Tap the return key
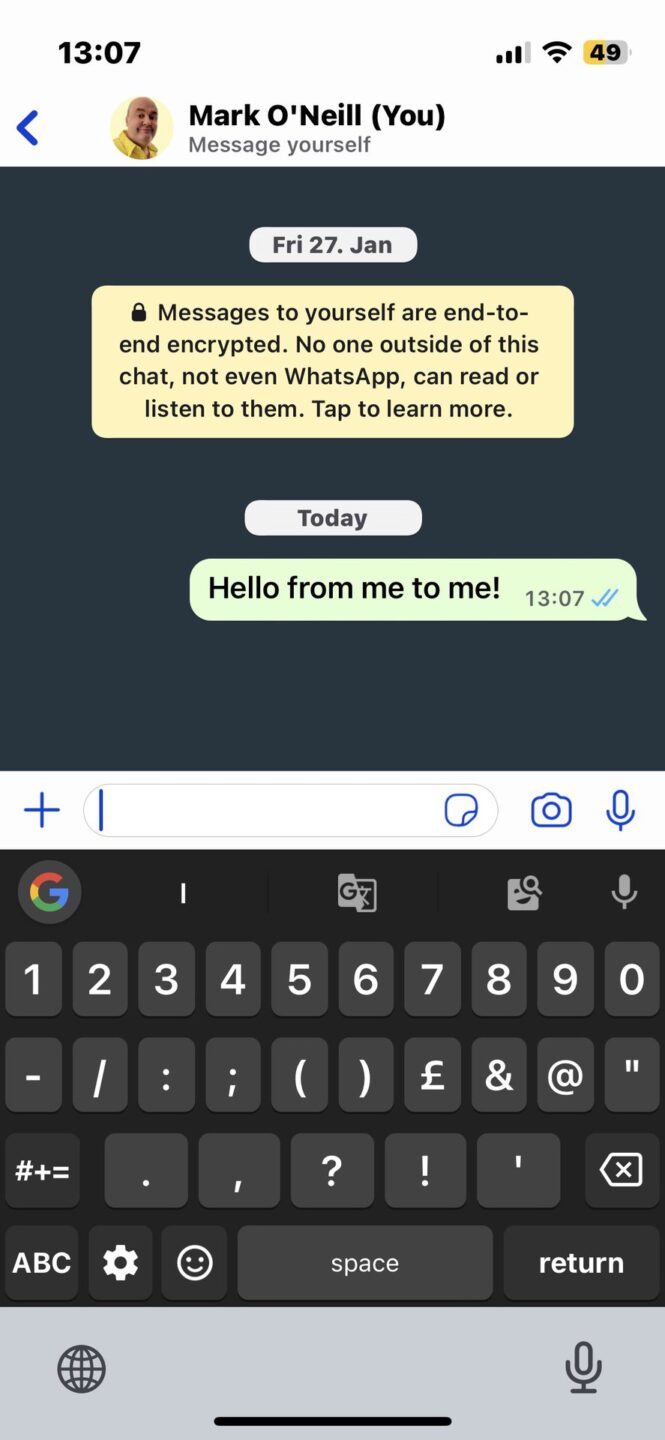665x1440 pixels. [x=581, y=1263]
